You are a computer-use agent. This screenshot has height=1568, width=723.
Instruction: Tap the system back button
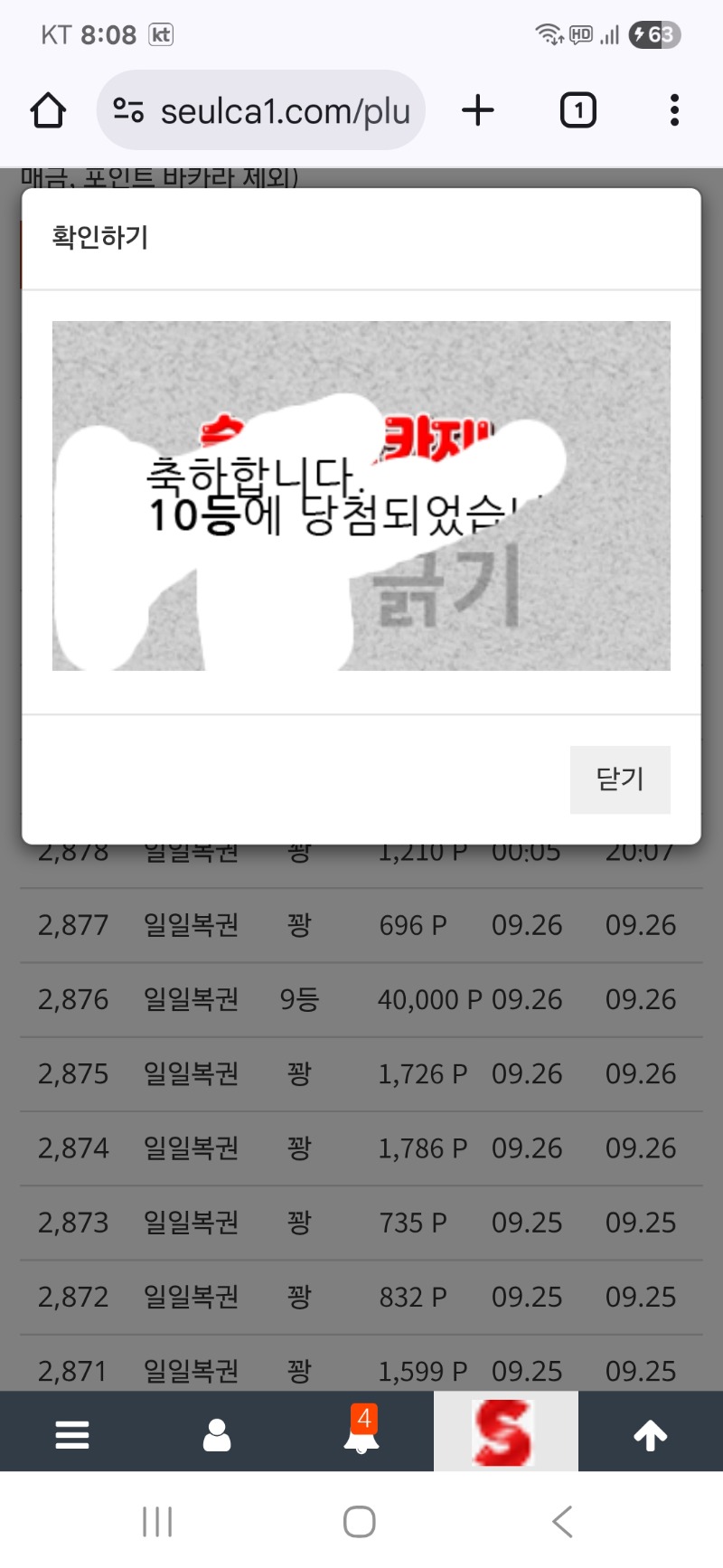562,1522
